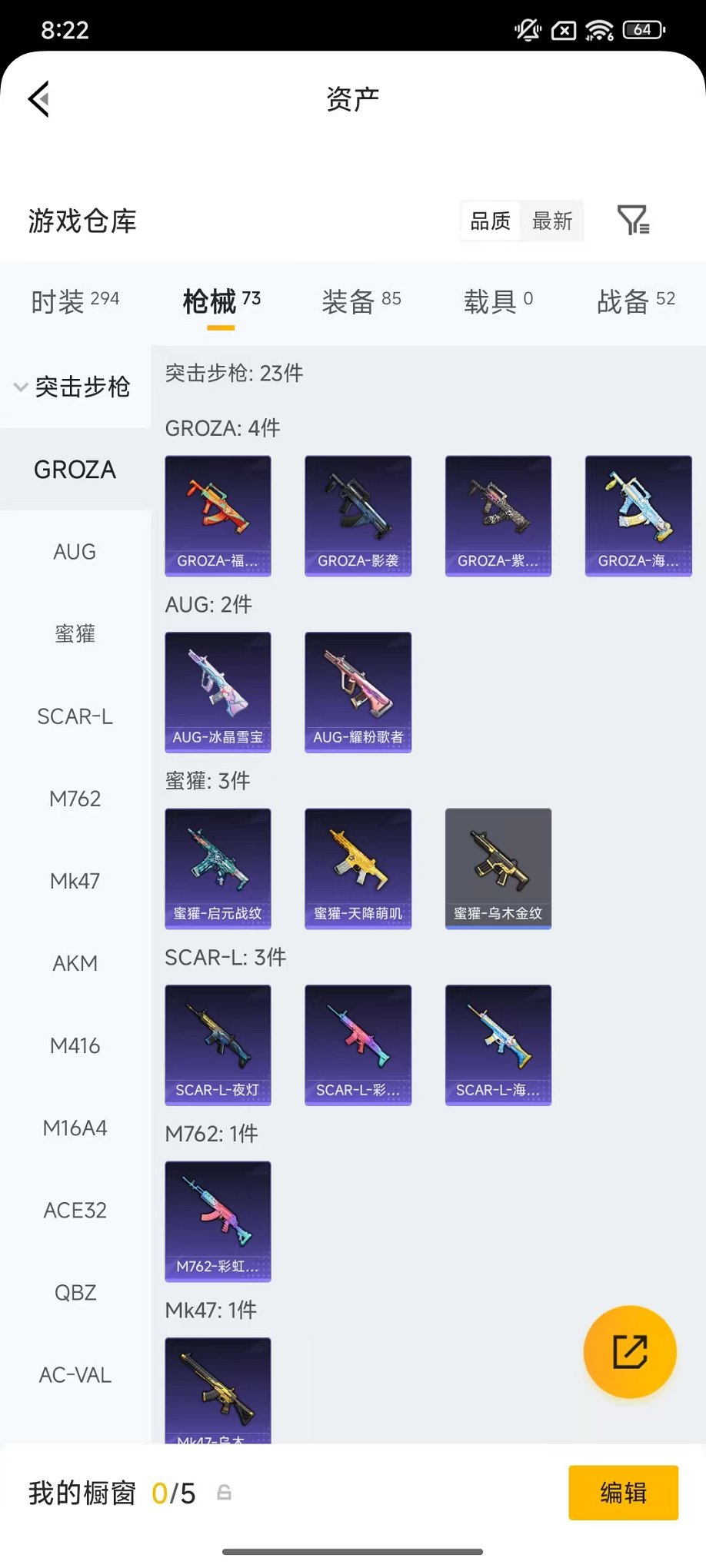Switch to the 战备 tab
Image resolution: width=706 pixels, height=1568 pixels.
click(635, 301)
